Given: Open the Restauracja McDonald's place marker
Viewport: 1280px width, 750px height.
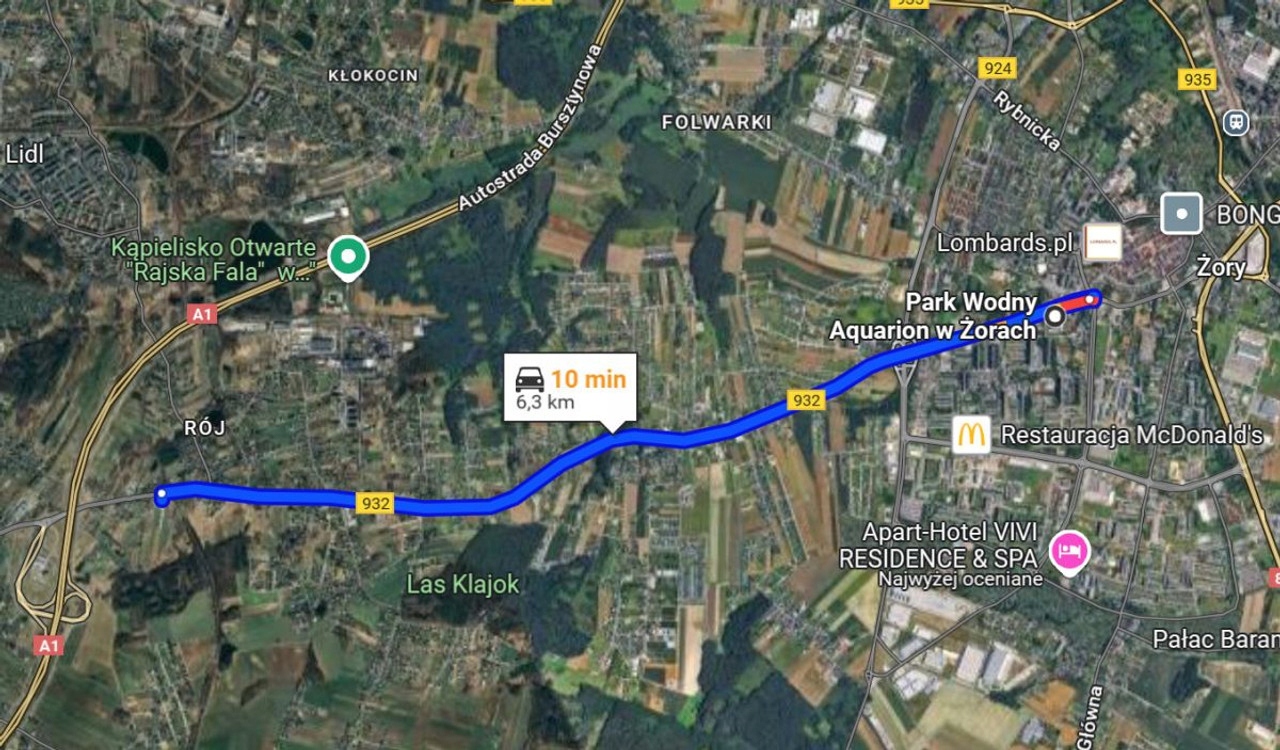Looking at the screenshot, I should 971,435.
